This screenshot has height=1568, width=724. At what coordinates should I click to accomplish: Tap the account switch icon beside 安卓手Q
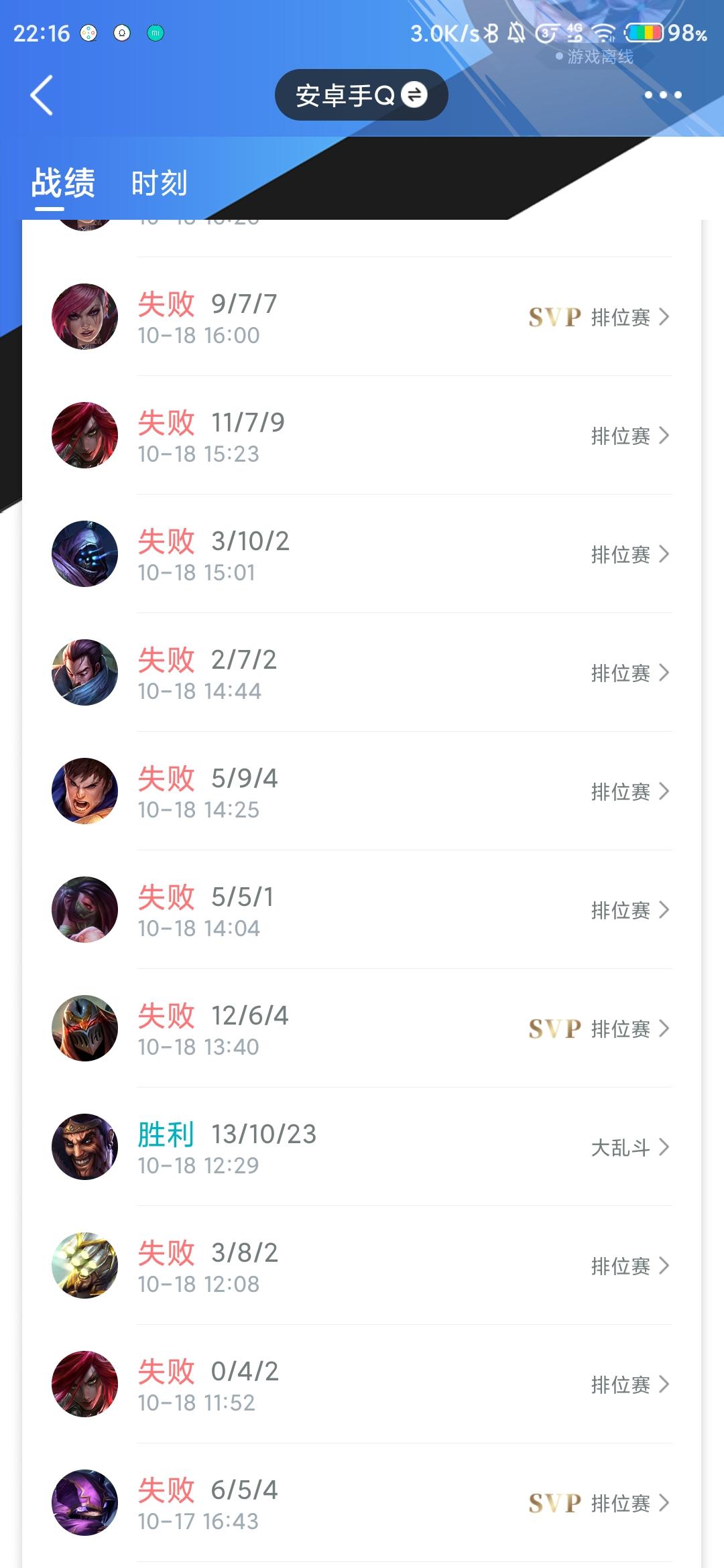point(414,95)
